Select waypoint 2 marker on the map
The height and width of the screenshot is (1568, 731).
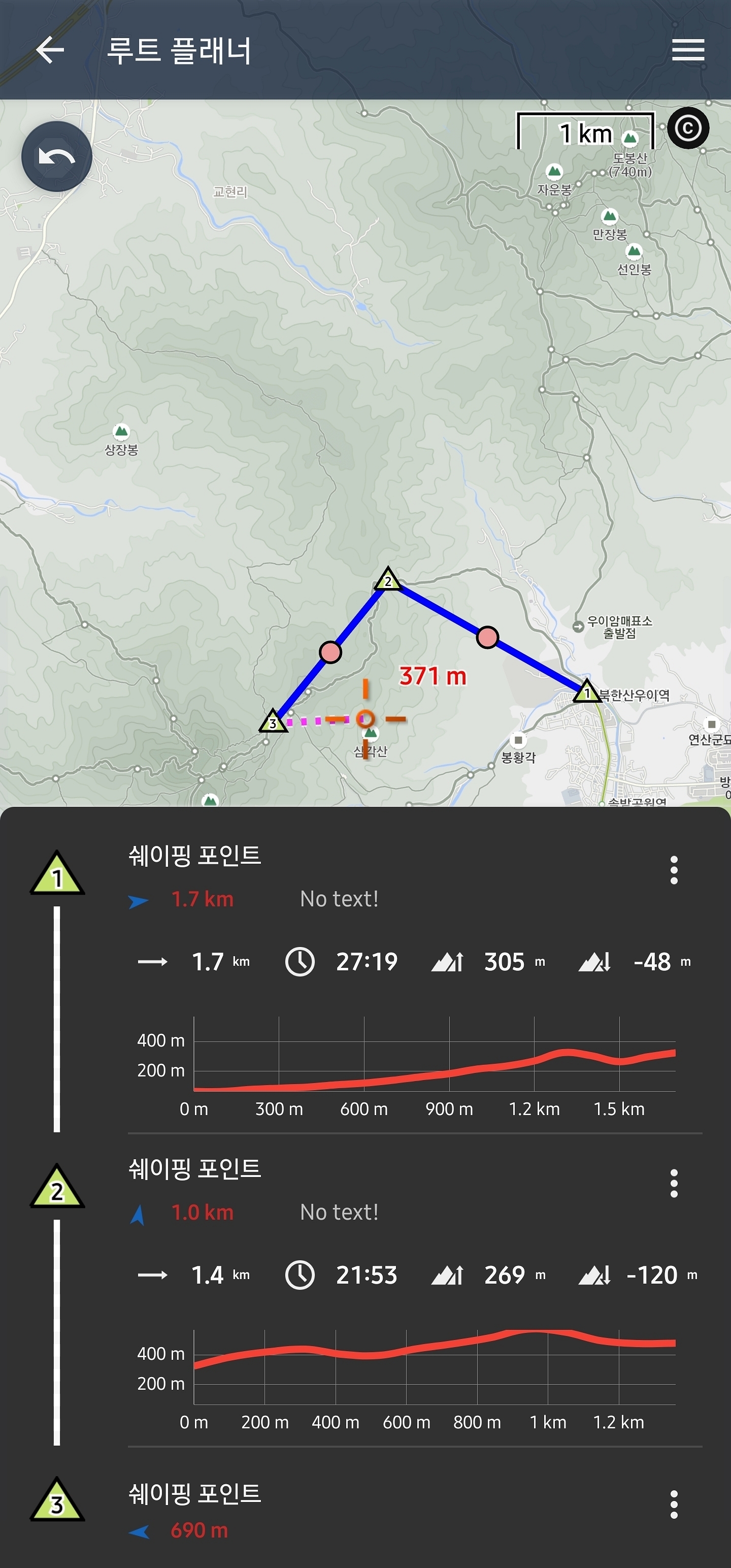(388, 579)
